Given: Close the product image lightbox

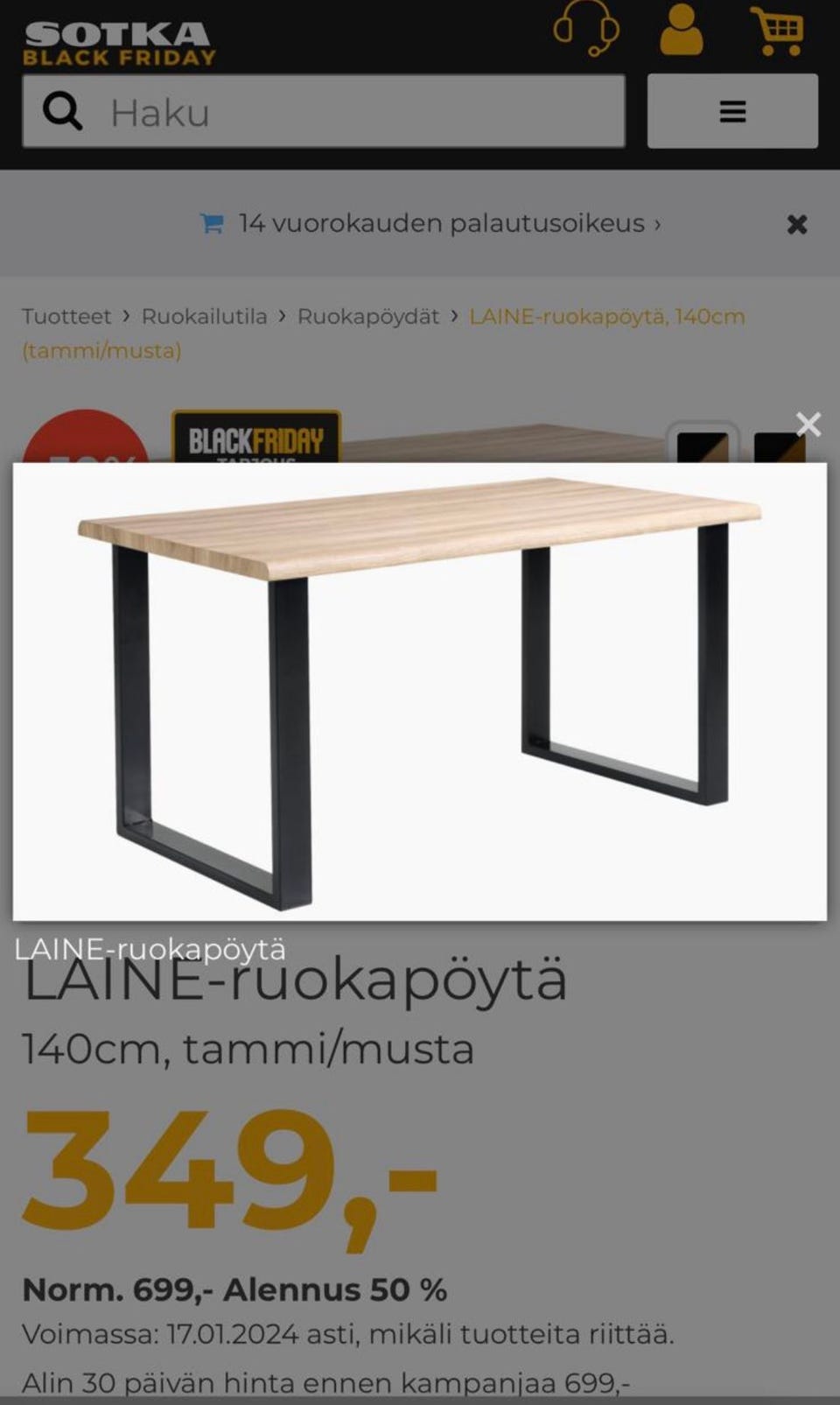Looking at the screenshot, I should pos(808,424).
